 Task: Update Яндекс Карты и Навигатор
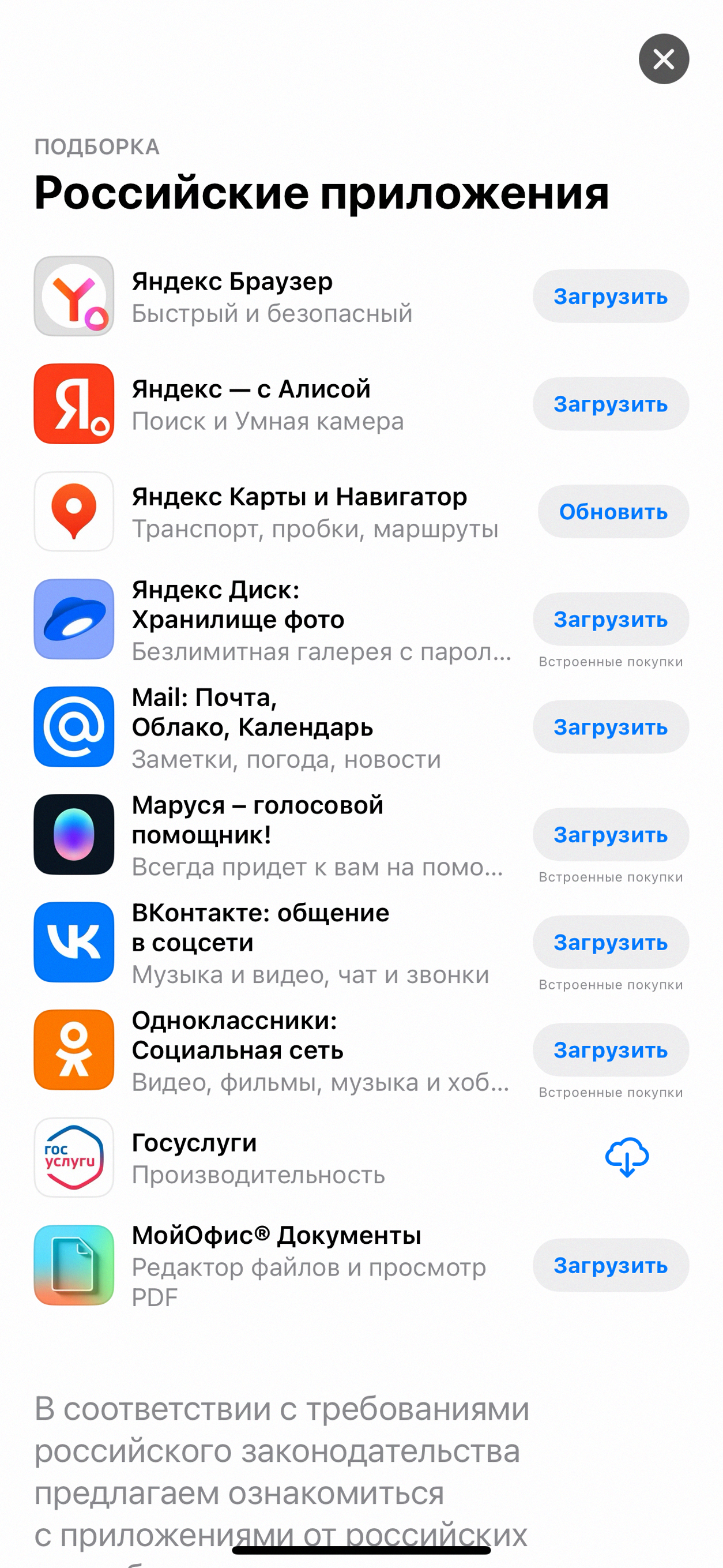click(613, 512)
